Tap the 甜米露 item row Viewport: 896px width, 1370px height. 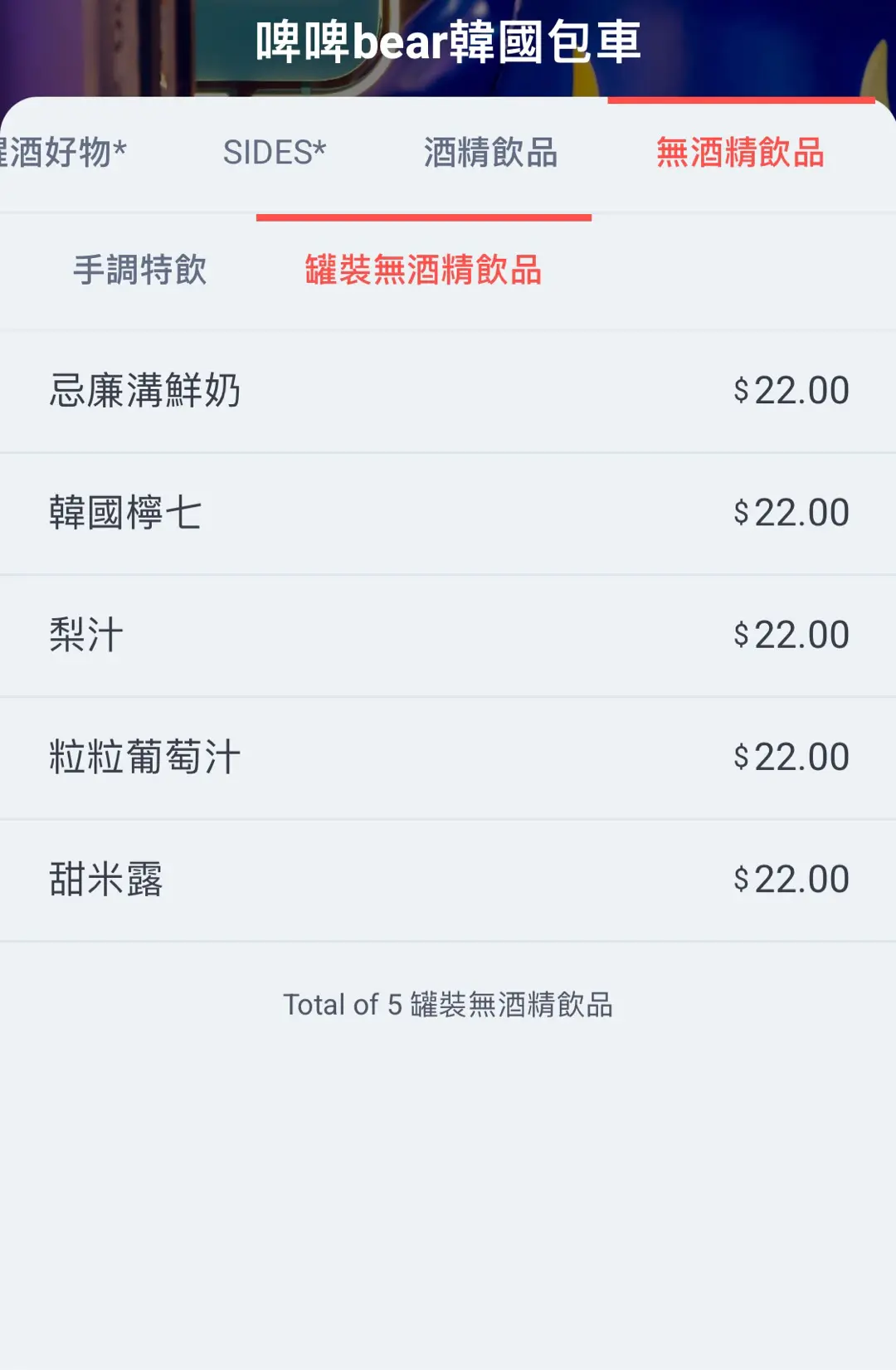coord(448,879)
